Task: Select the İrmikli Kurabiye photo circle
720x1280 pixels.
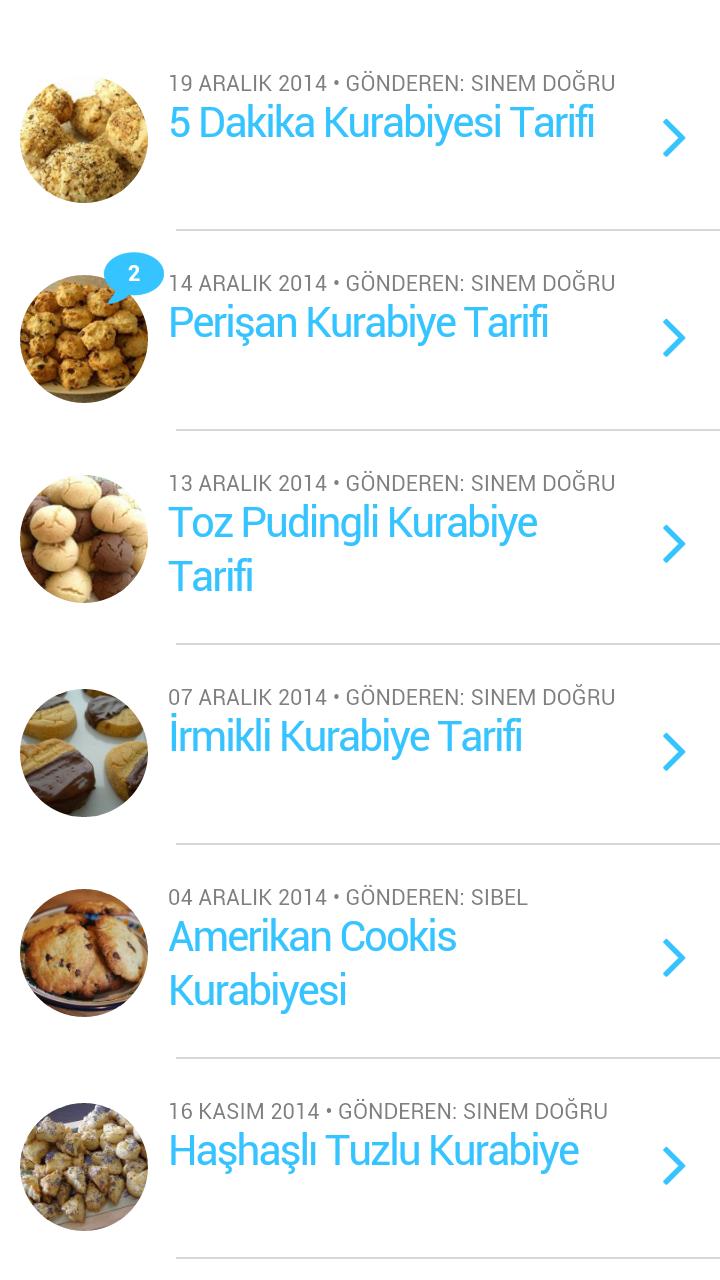Action: click(x=84, y=752)
